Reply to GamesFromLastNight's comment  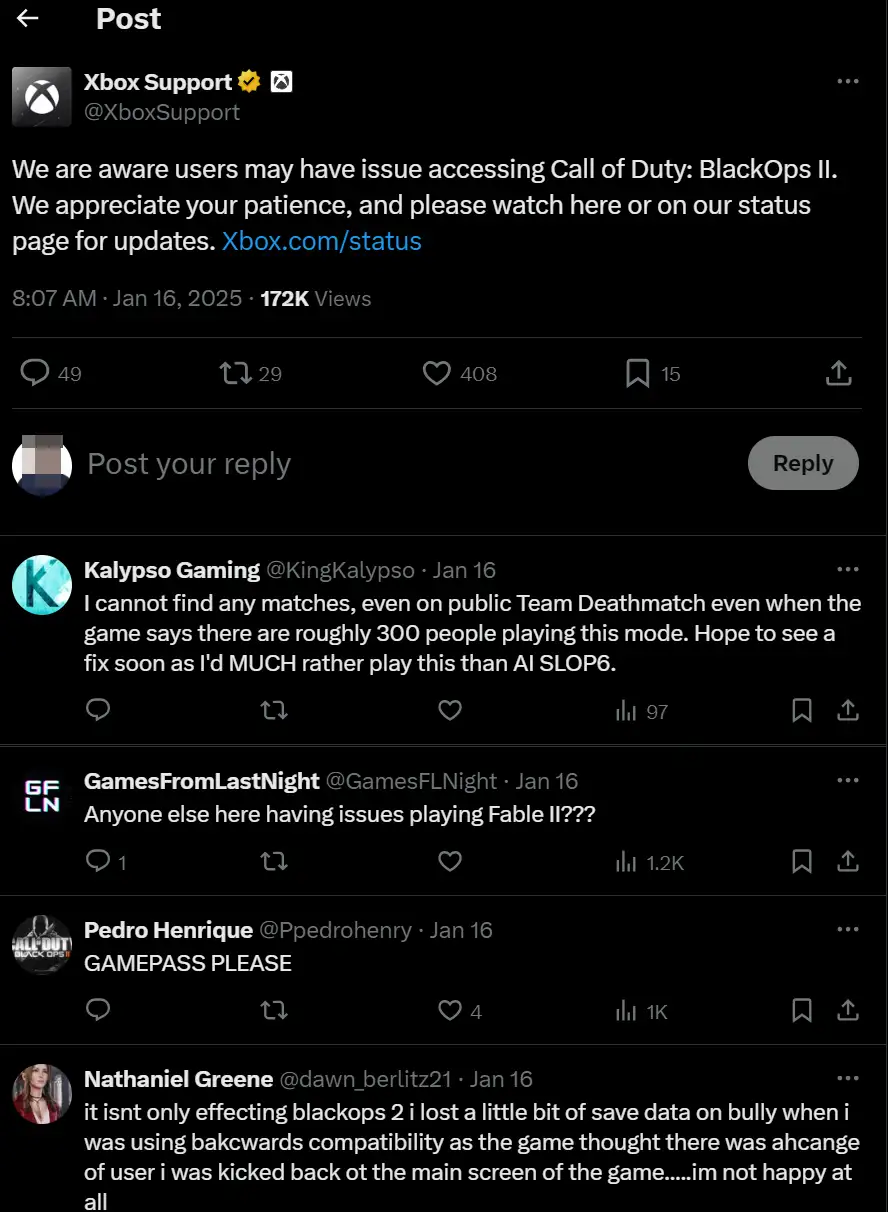point(98,861)
